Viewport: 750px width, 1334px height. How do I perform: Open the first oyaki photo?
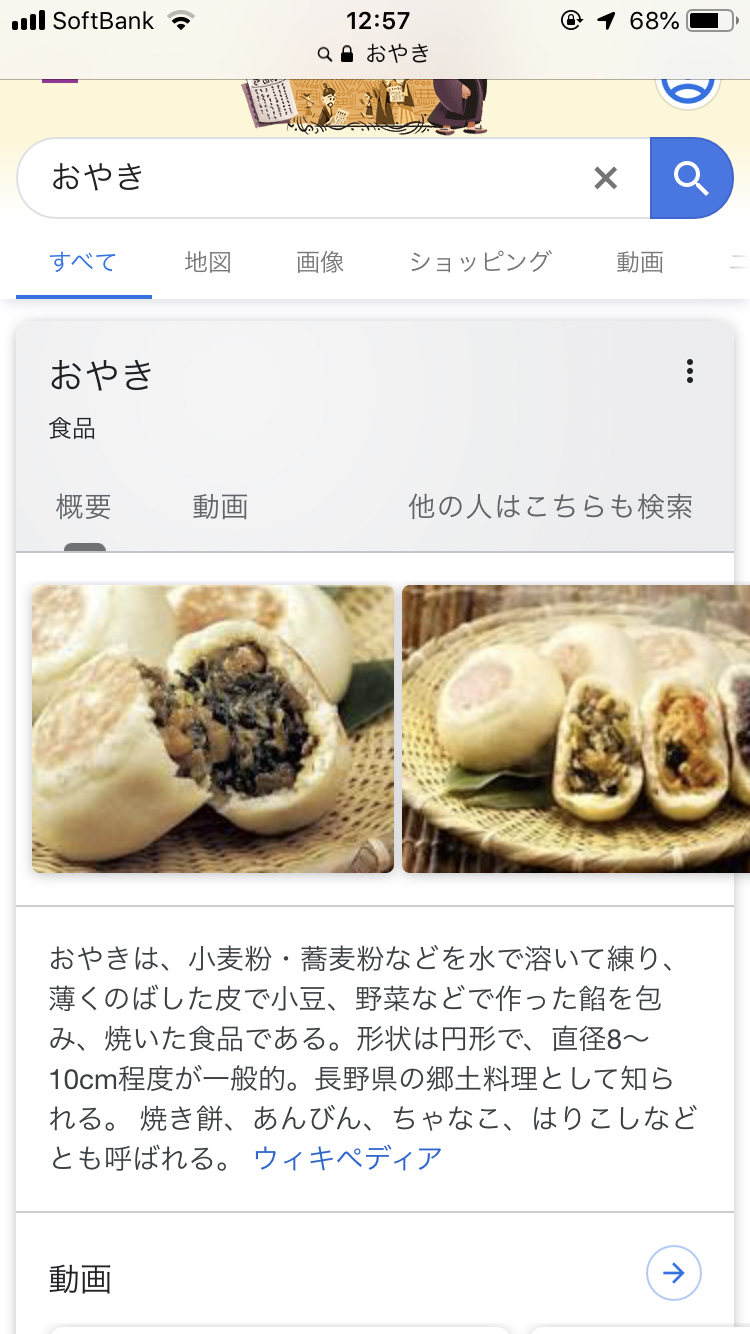[213, 729]
